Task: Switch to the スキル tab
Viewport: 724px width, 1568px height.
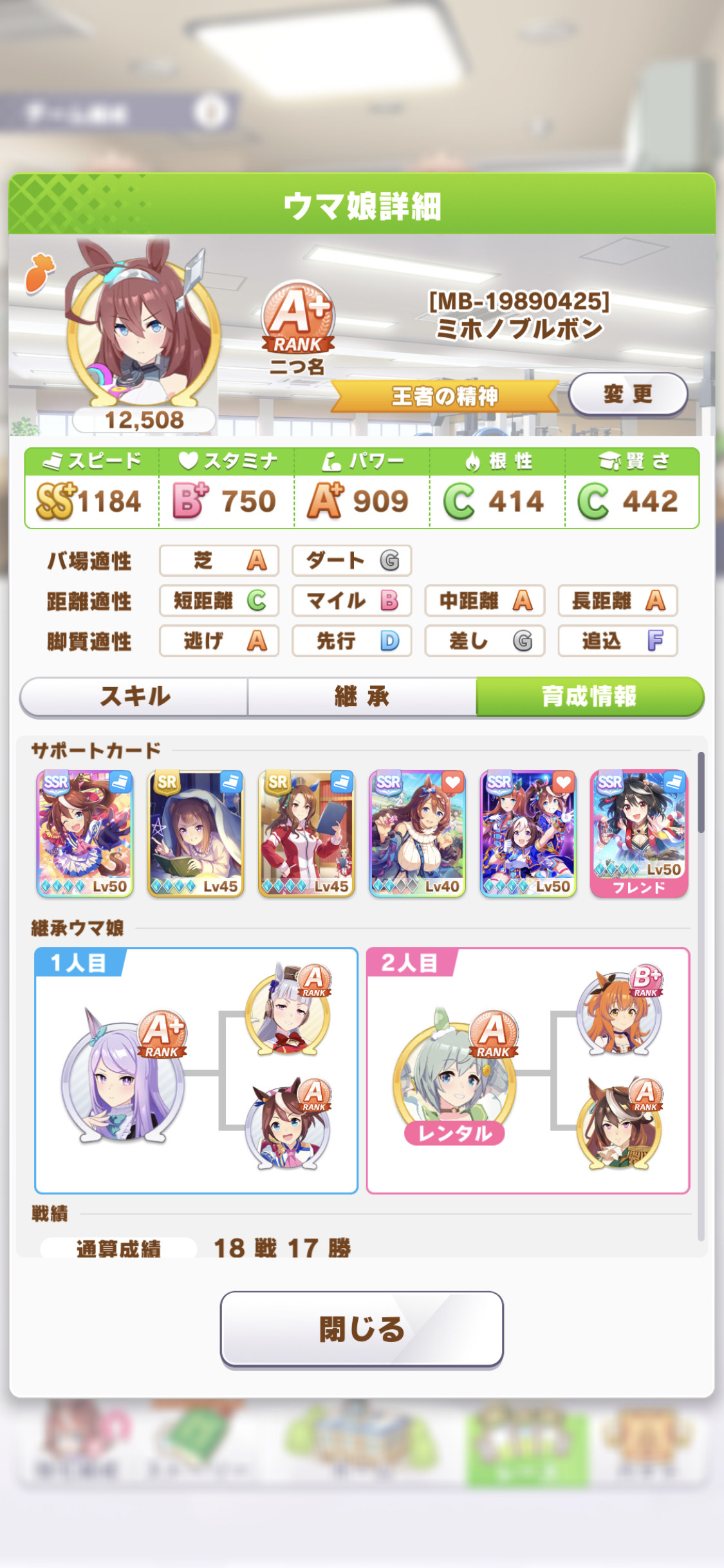Action: click(135, 696)
